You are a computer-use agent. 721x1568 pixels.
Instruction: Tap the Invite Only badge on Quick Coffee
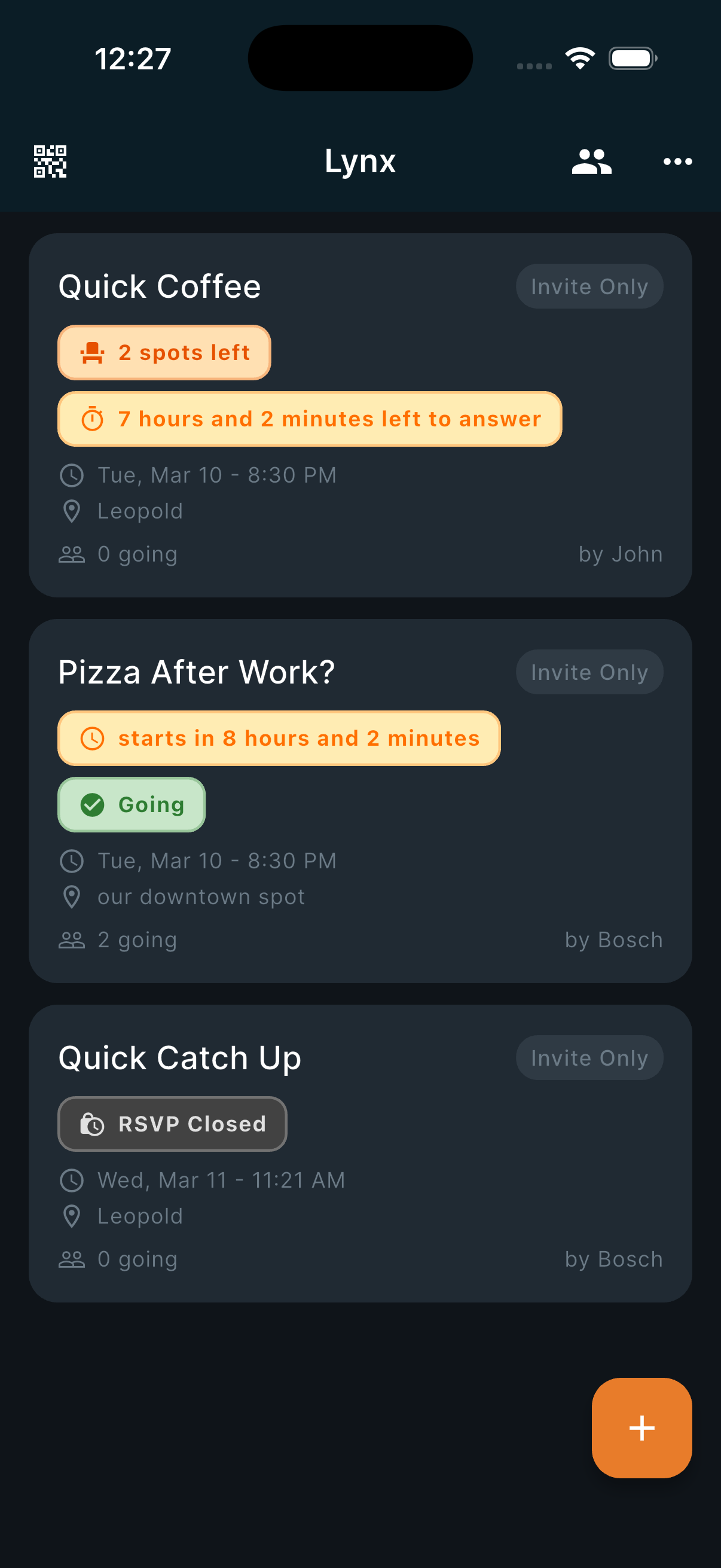point(588,286)
